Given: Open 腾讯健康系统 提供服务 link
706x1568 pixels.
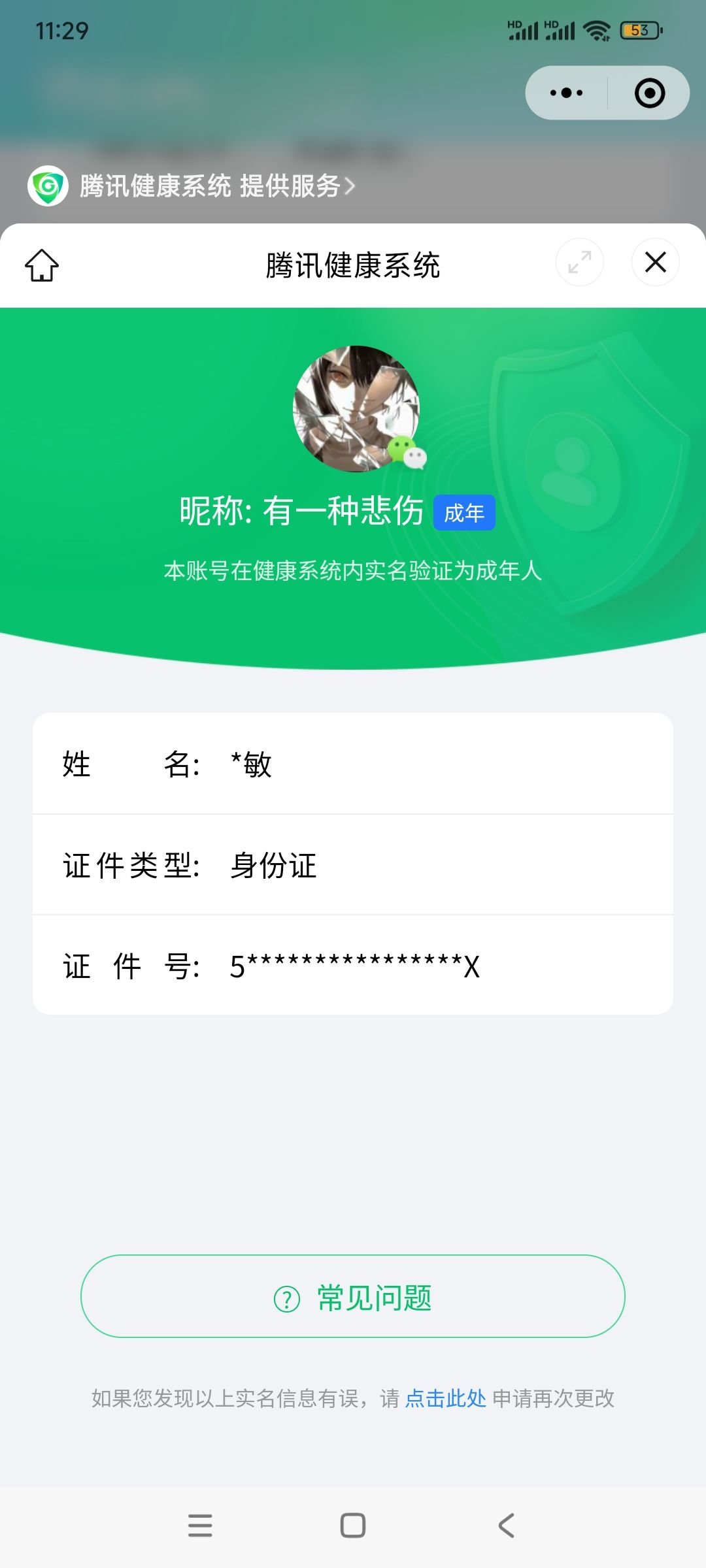Looking at the screenshot, I should pyautogui.click(x=209, y=186).
